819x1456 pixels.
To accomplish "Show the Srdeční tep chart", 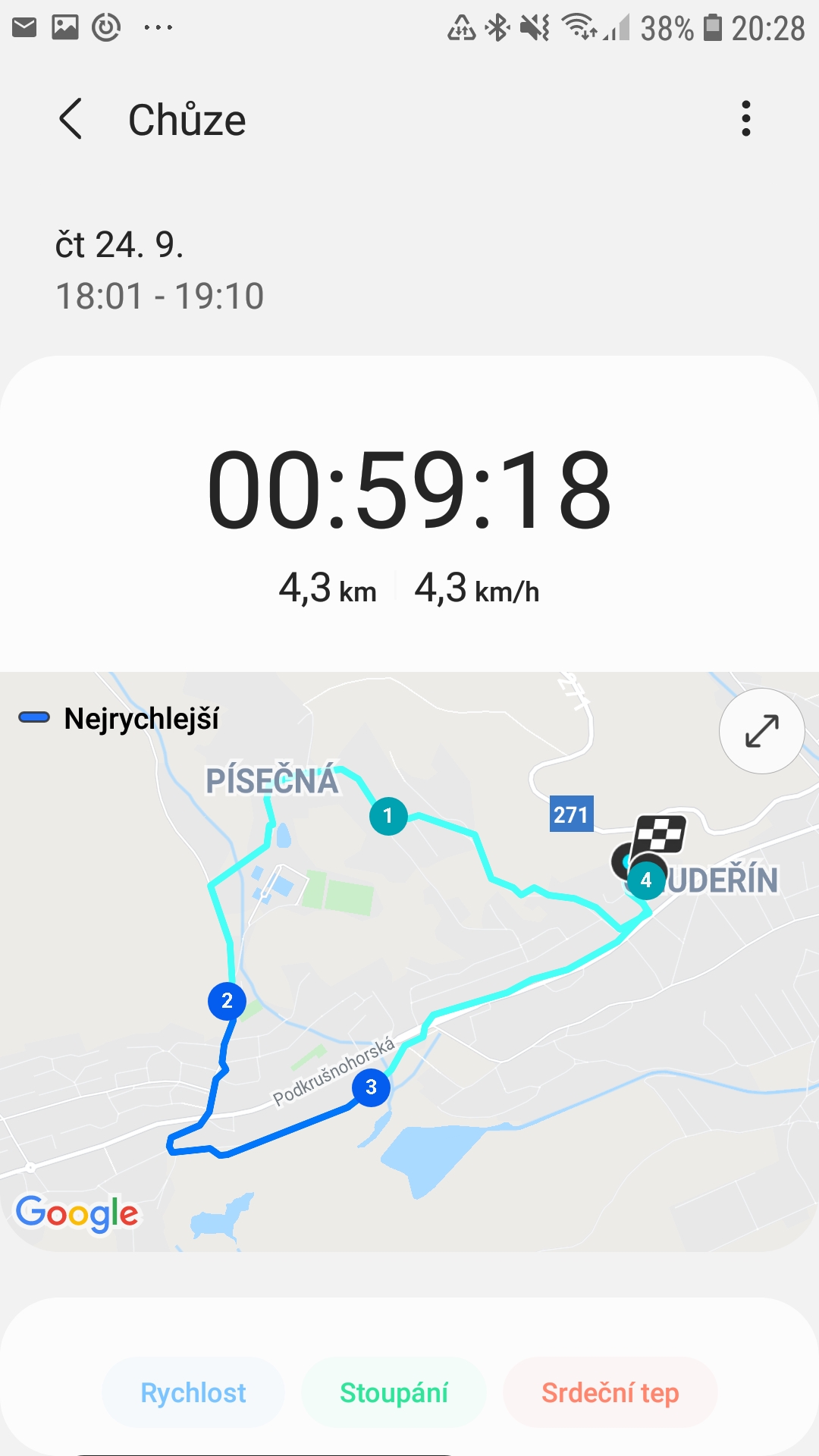I will (x=610, y=1392).
